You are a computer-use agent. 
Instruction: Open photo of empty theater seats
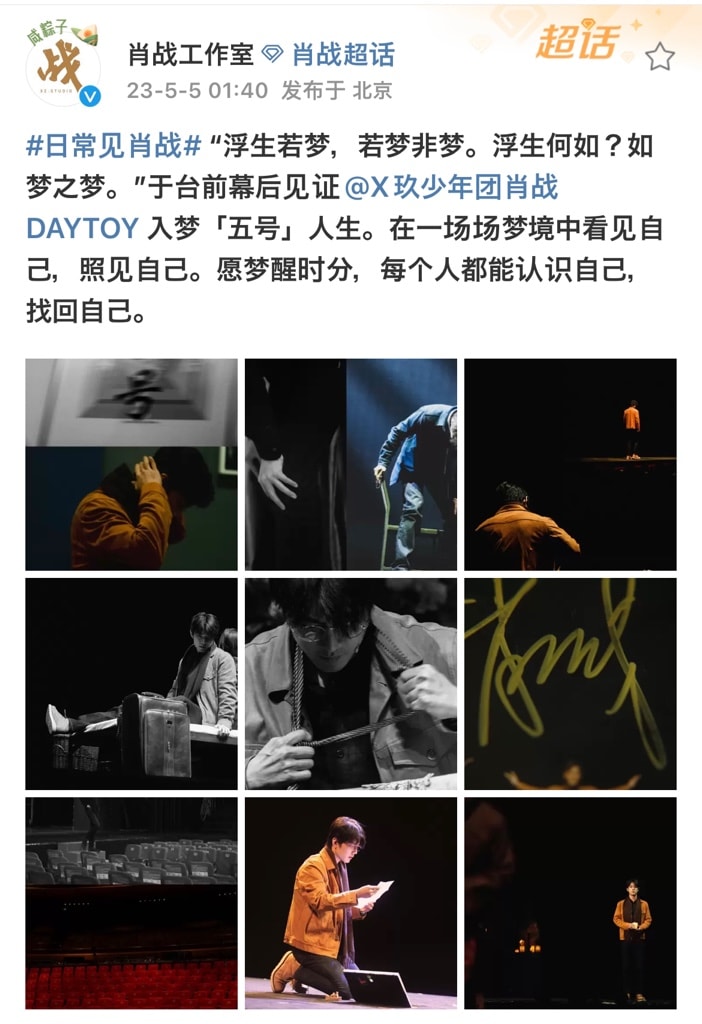pyautogui.click(x=131, y=902)
